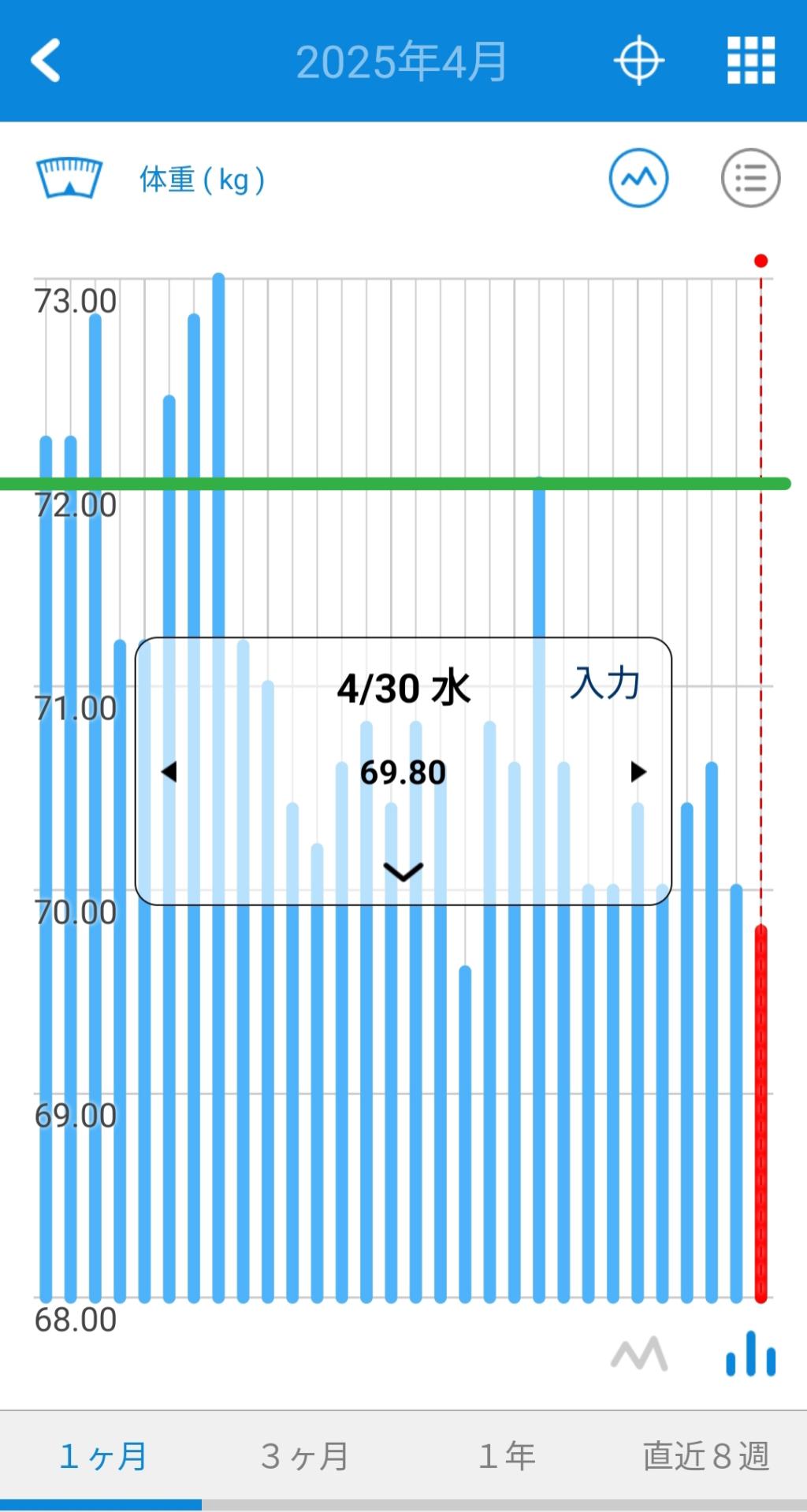This screenshot has width=807, height=1512.
Task: Select bar chart mode
Action: pyautogui.click(x=750, y=1354)
